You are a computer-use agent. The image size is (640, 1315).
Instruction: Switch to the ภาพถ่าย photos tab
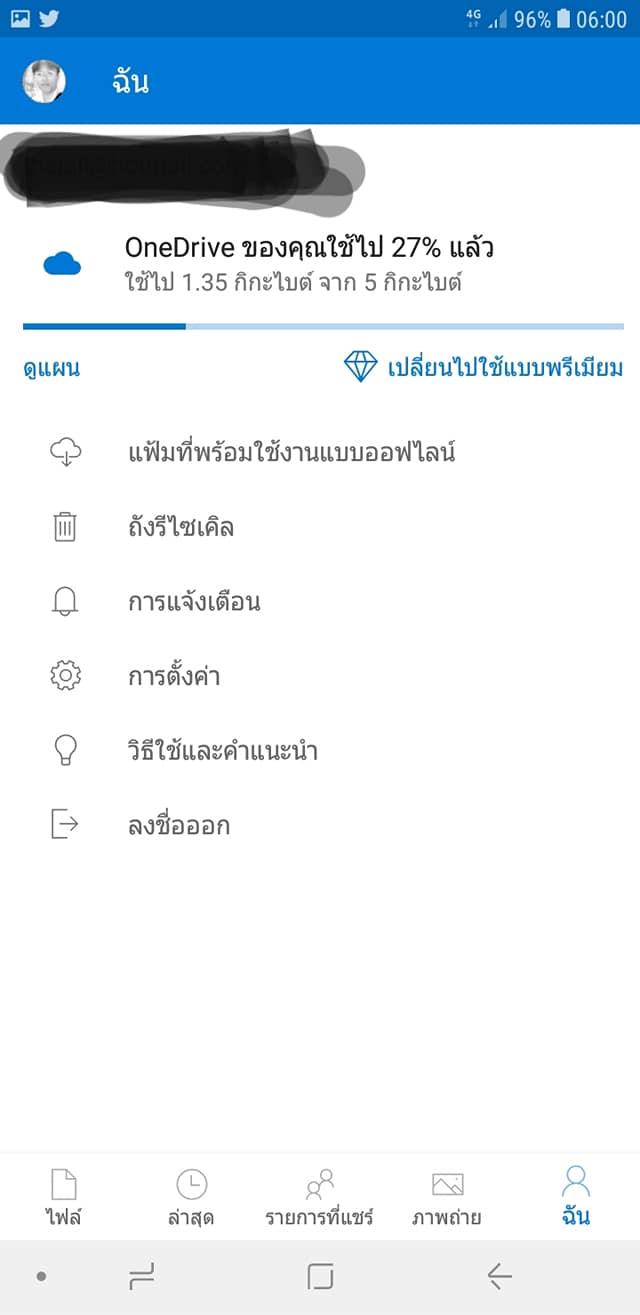click(447, 1197)
